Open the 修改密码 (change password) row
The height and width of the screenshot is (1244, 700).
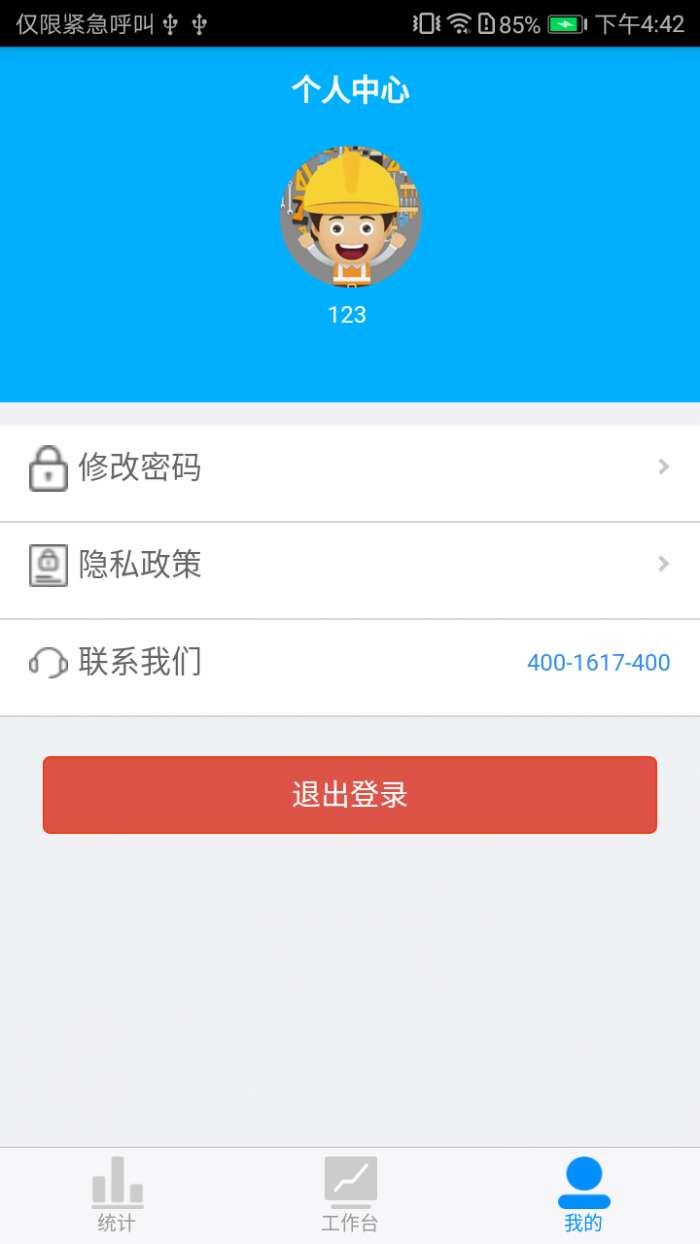349,468
